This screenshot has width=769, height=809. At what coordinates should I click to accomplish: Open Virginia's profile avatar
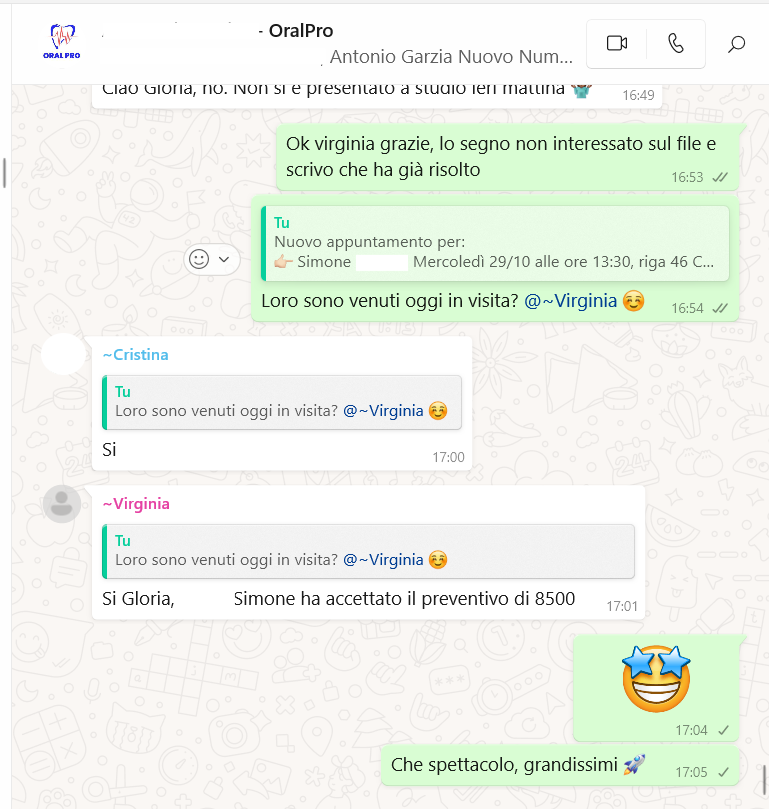(62, 504)
